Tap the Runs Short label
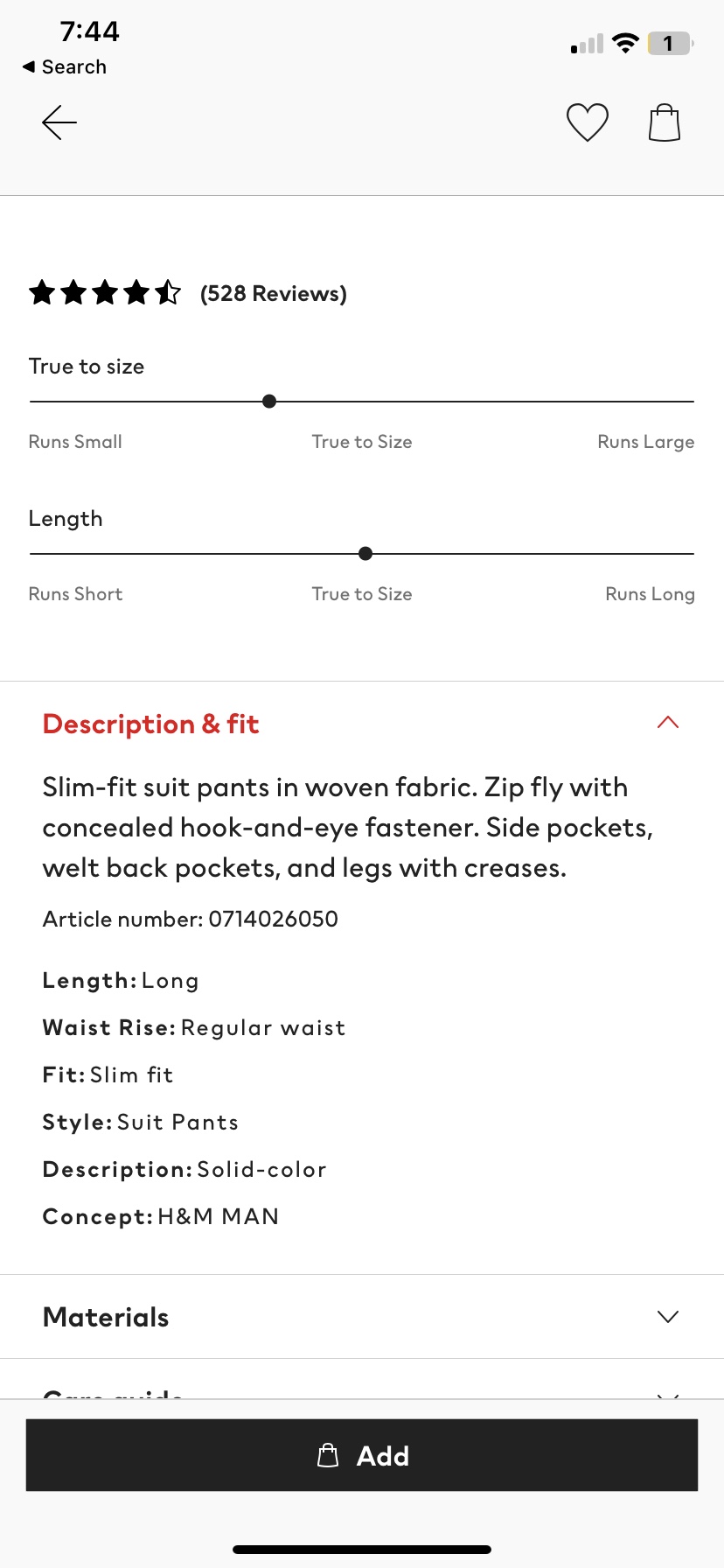724x1568 pixels. pos(75,593)
